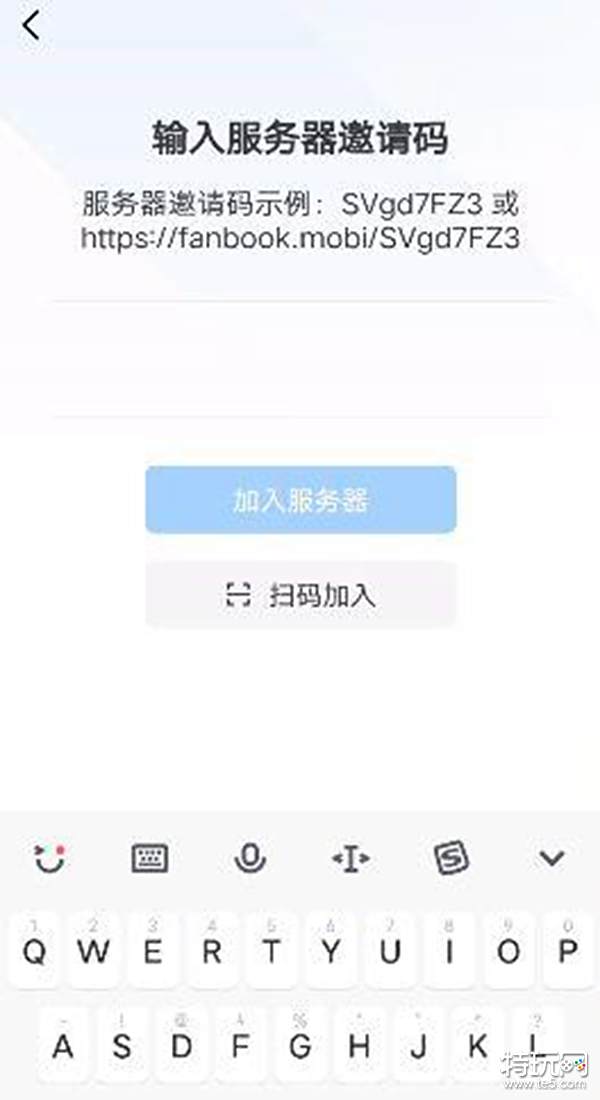Focus the invite code input field
This screenshot has width=600, height=1100.
pos(300,359)
